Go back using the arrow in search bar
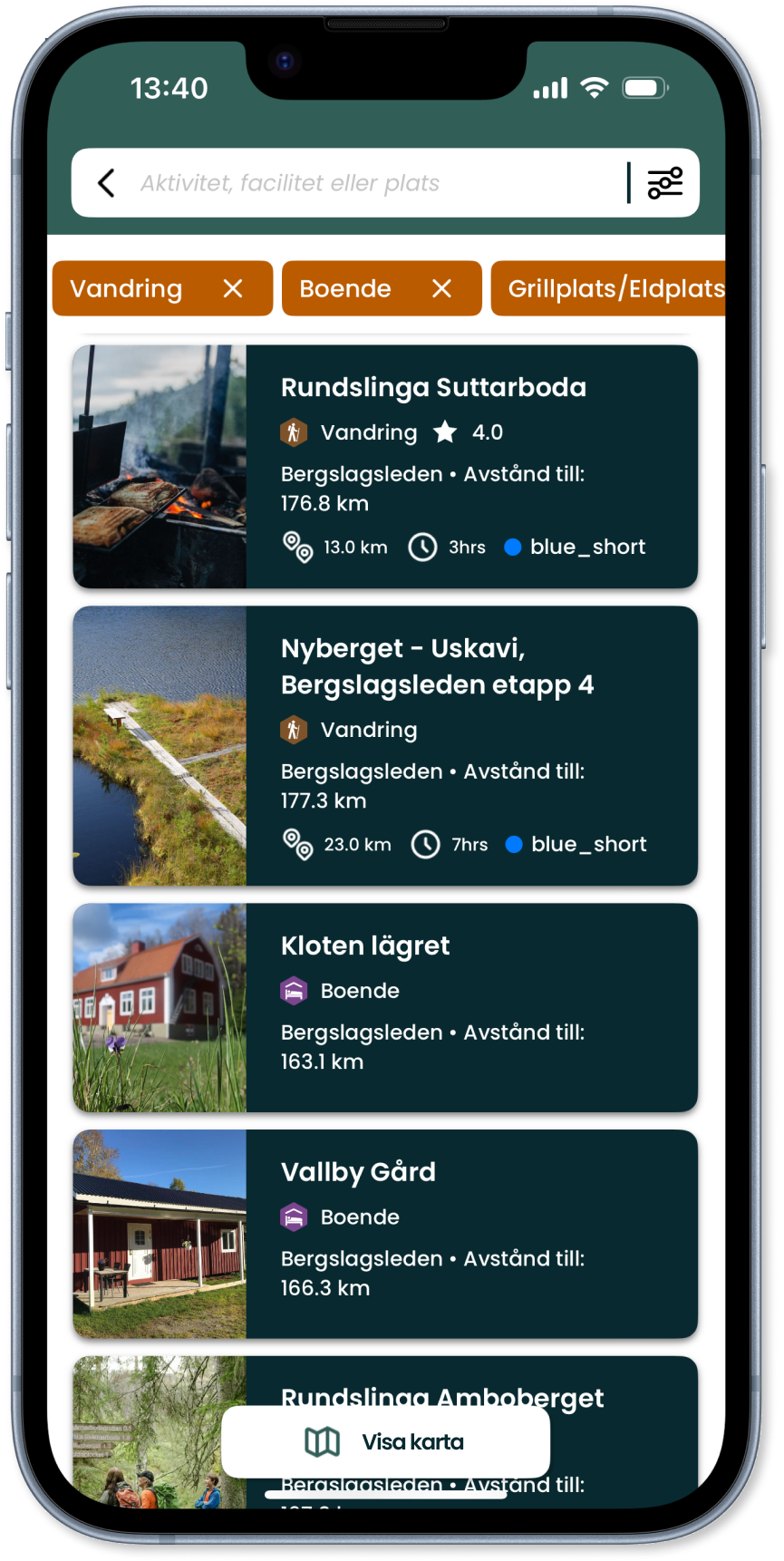Image resolution: width=784 pixels, height=1561 pixels. 107,183
